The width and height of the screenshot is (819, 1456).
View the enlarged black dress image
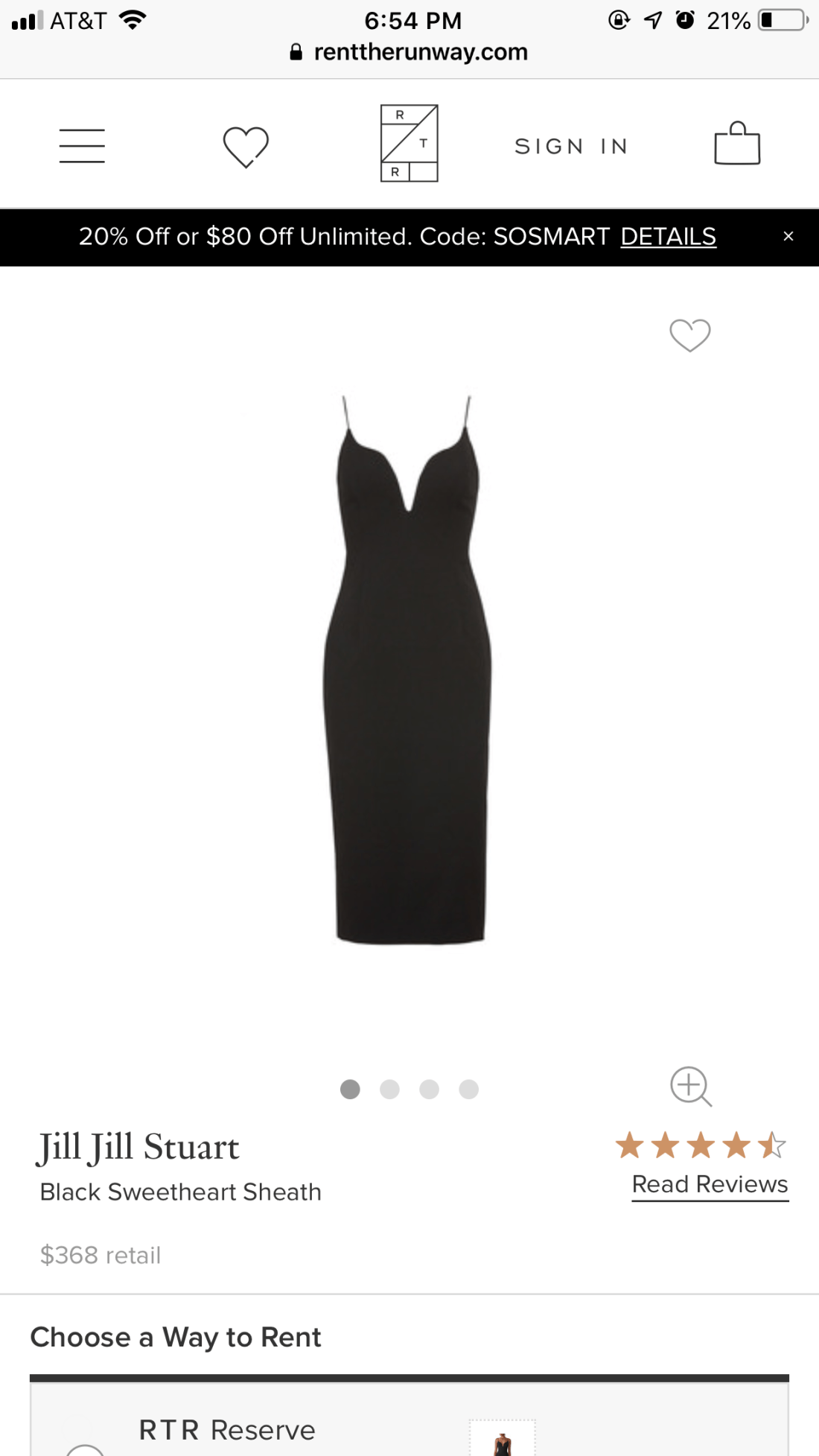pos(409,670)
